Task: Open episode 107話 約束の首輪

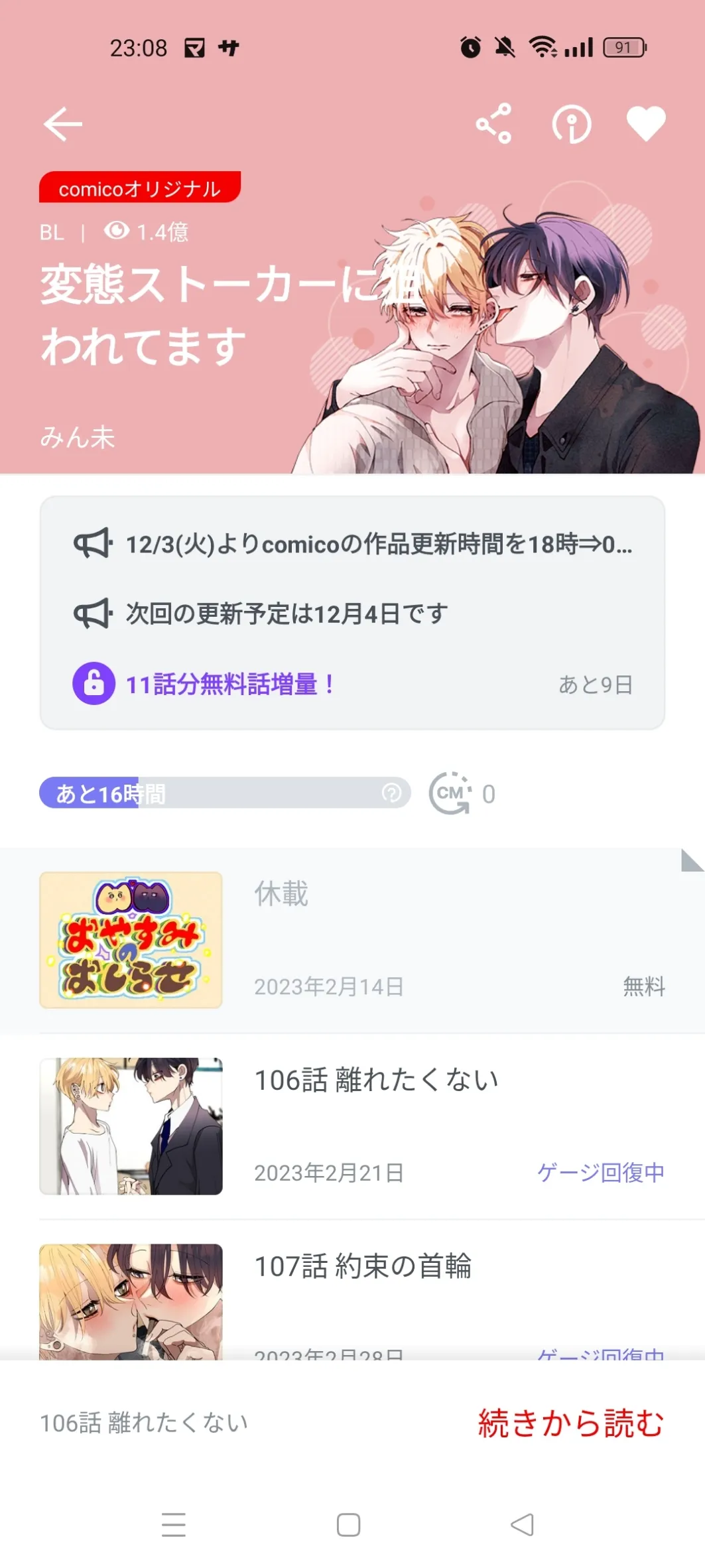Action: click(x=352, y=1290)
